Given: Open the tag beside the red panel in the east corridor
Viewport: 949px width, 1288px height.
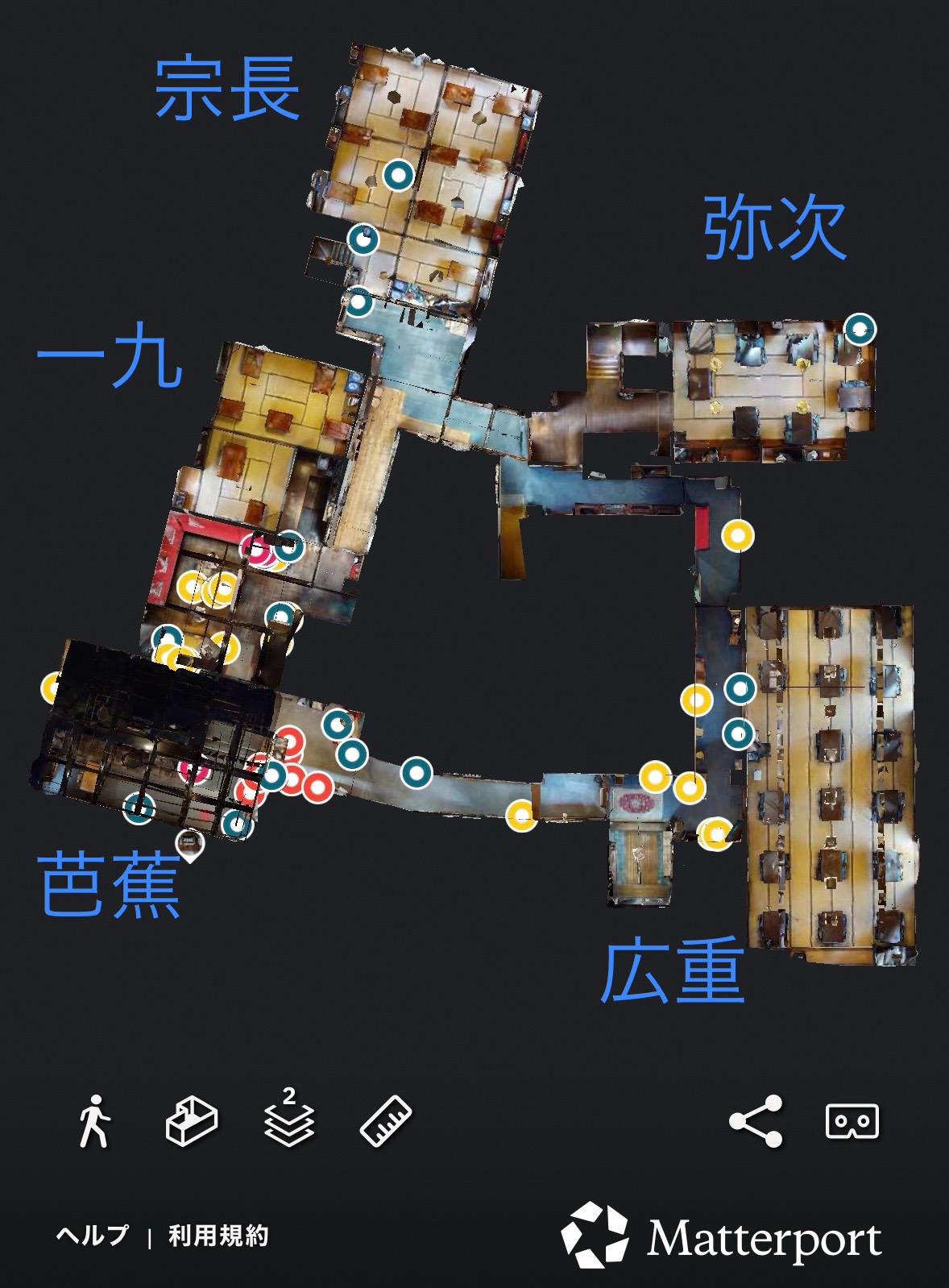Looking at the screenshot, I should 736,535.
